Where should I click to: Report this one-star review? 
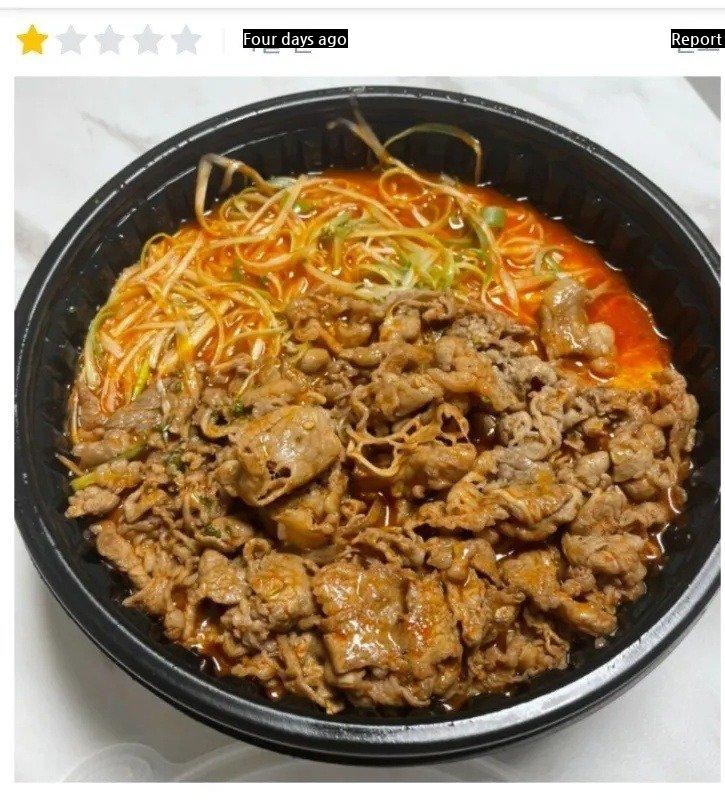coord(696,40)
